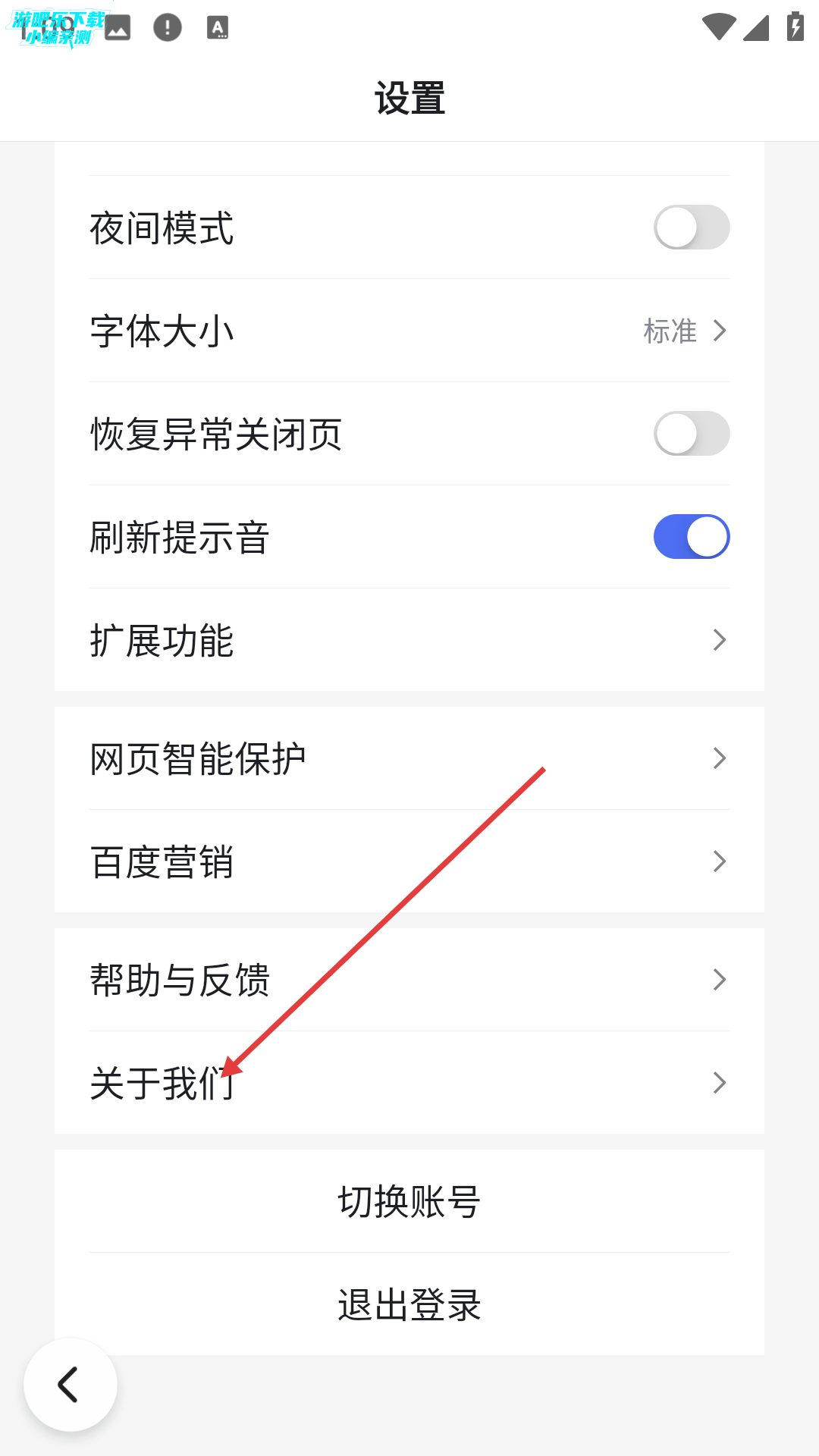Disable 刷新提示音 refresh sound

pyautogui.click(x=691, y=537)
